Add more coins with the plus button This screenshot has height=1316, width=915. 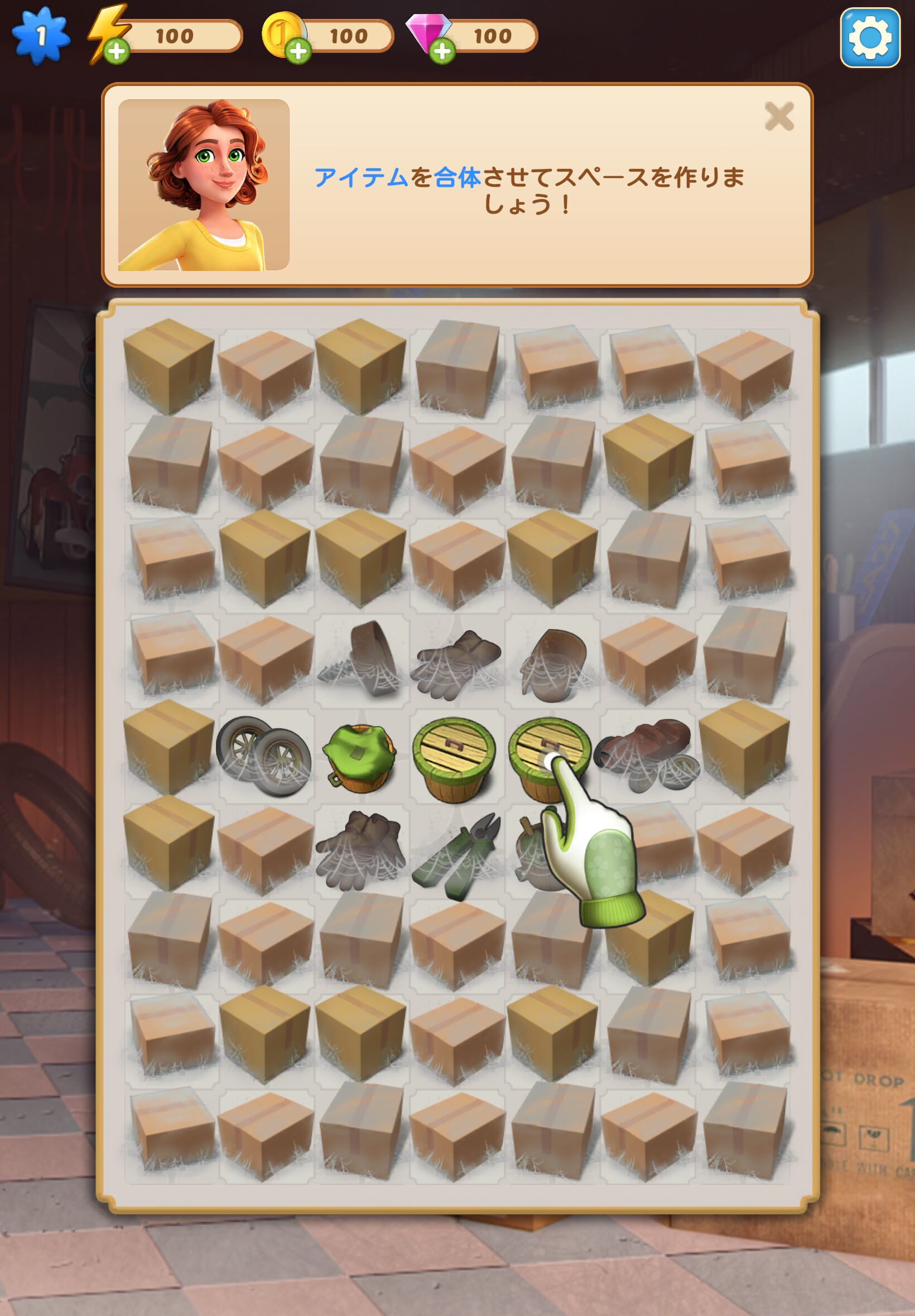(x=298, y=52)
